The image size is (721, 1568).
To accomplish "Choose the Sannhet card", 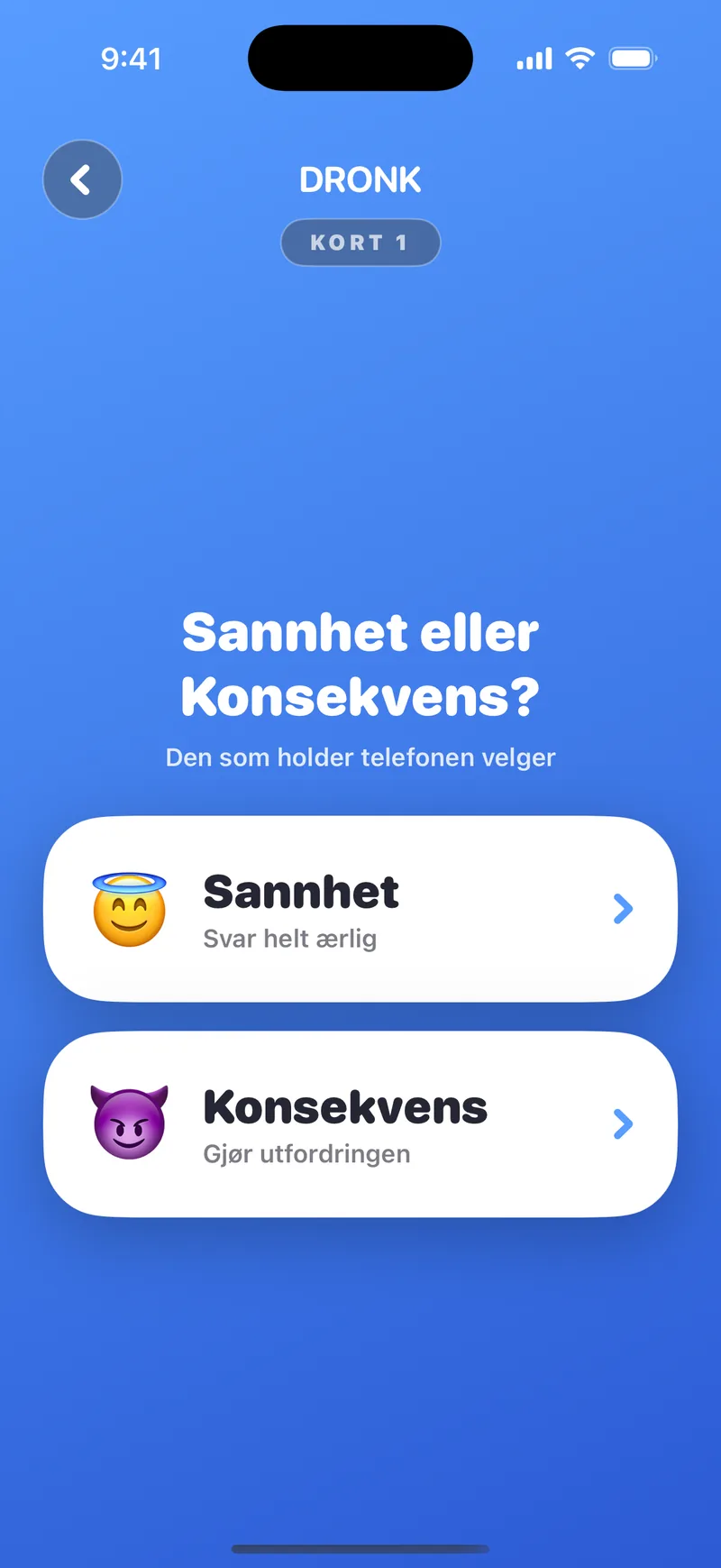I will [360, 909].
